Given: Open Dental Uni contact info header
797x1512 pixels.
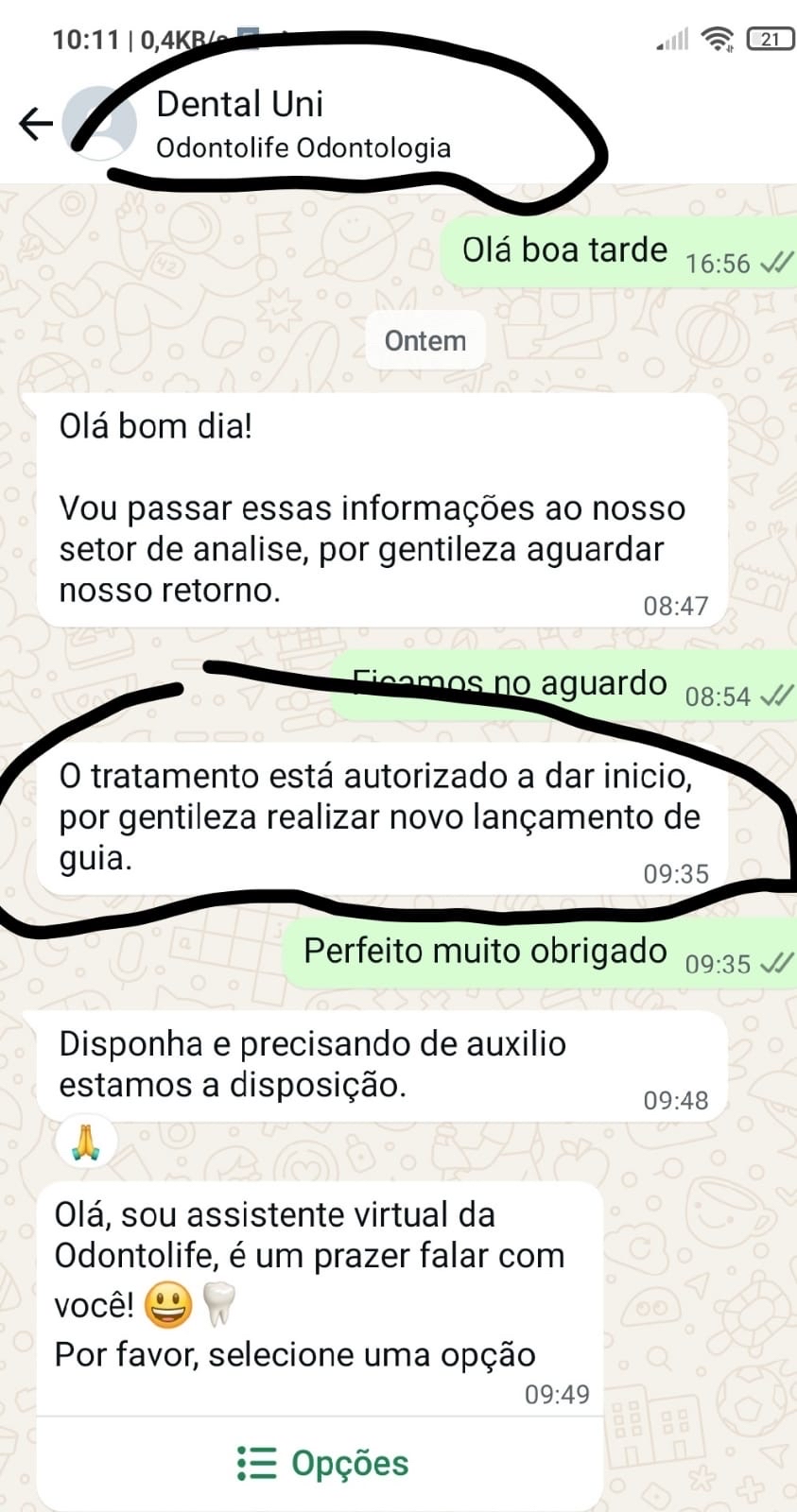Looking at the screenshot, I should click(x=303, y=124).
